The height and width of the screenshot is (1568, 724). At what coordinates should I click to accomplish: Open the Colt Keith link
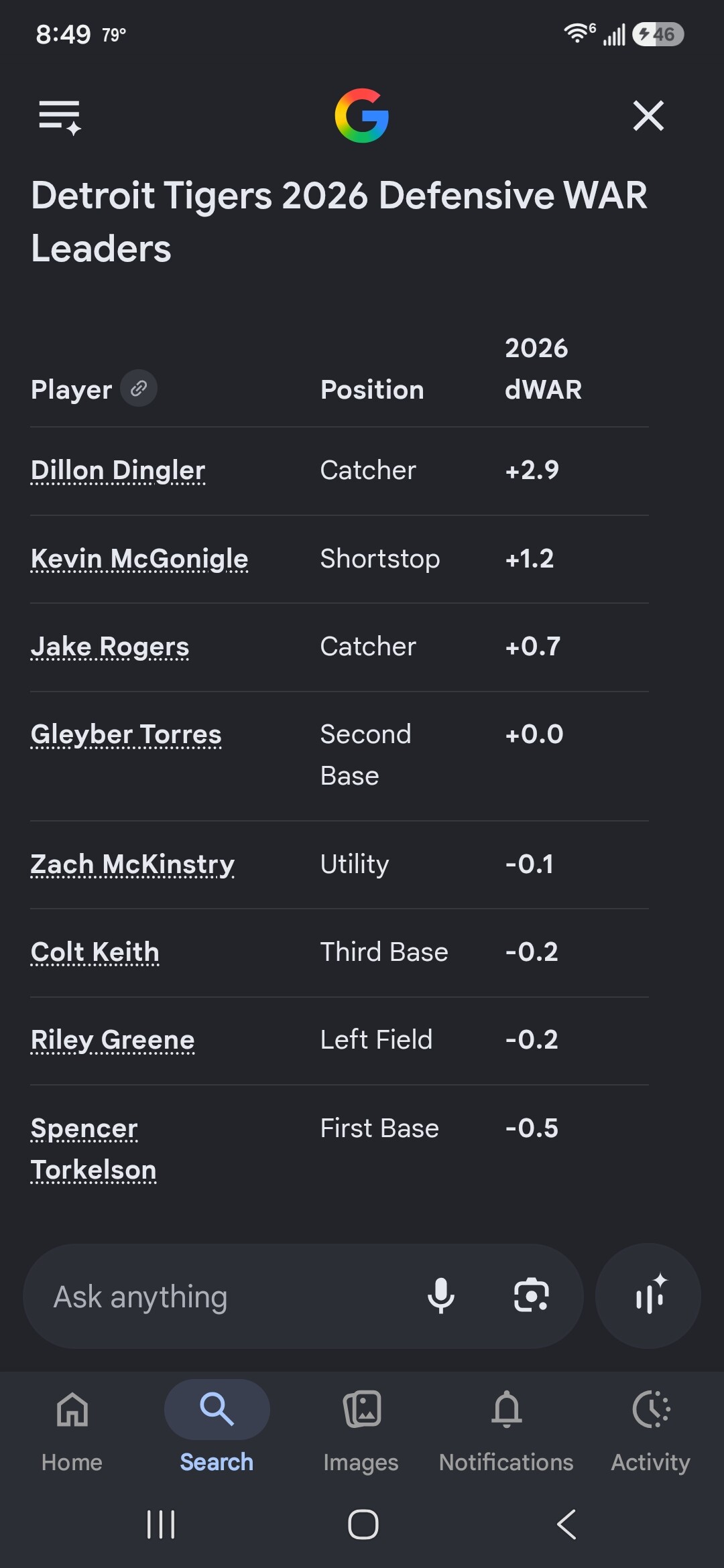95,952
